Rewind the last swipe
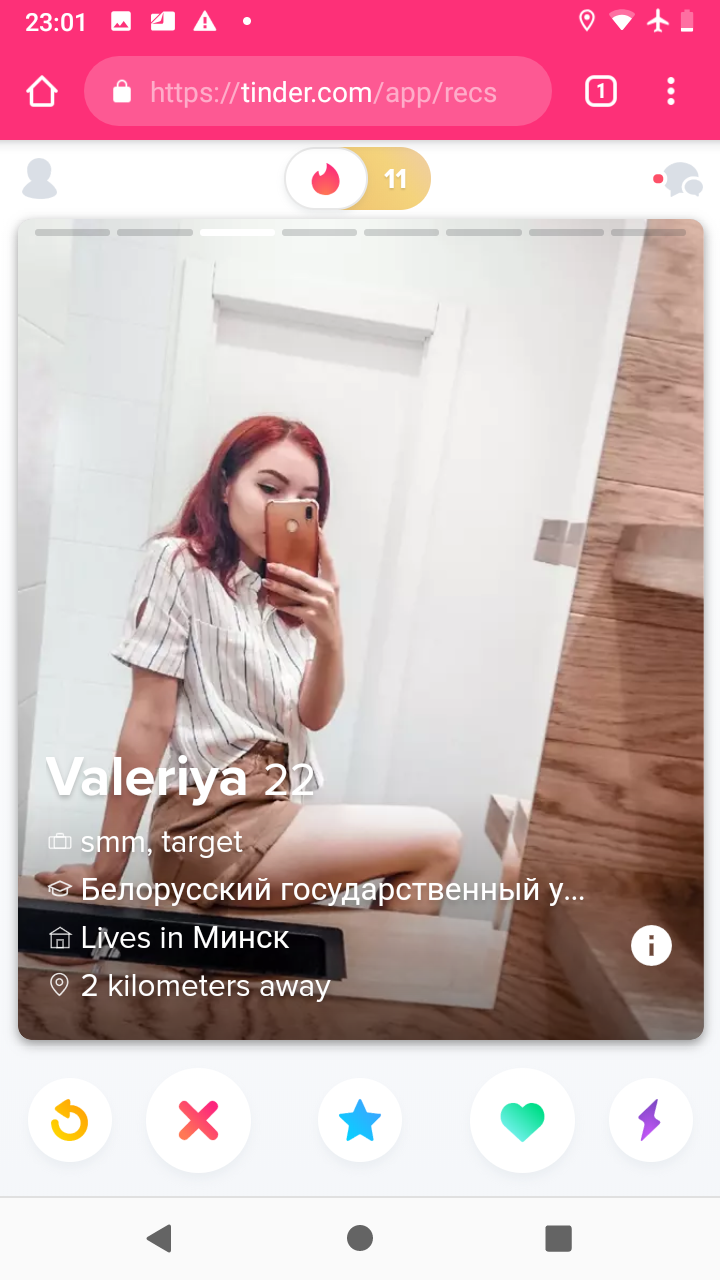720x1280 pixels. click(70, 1120)
